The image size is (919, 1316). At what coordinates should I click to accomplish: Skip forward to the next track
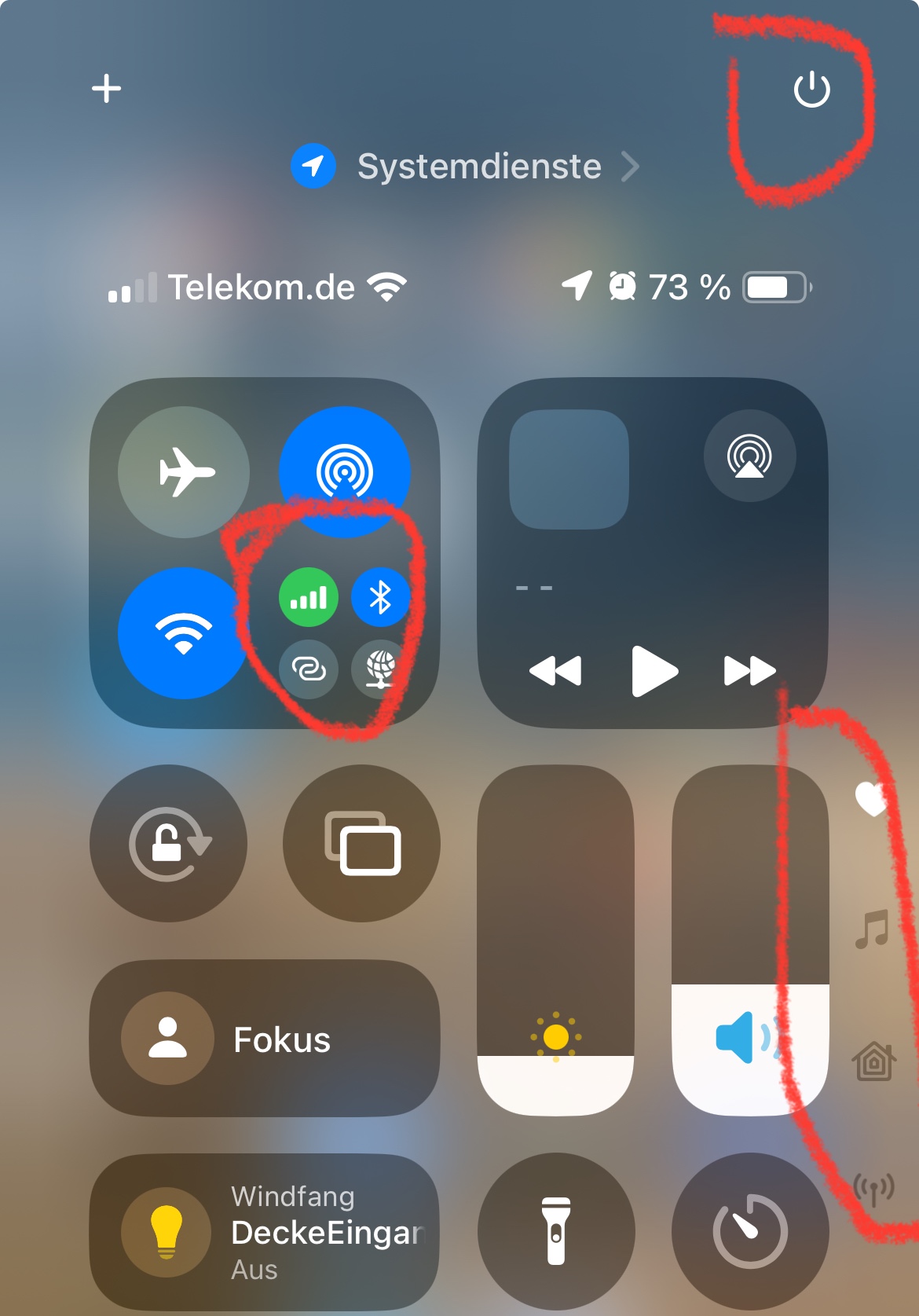749,672
